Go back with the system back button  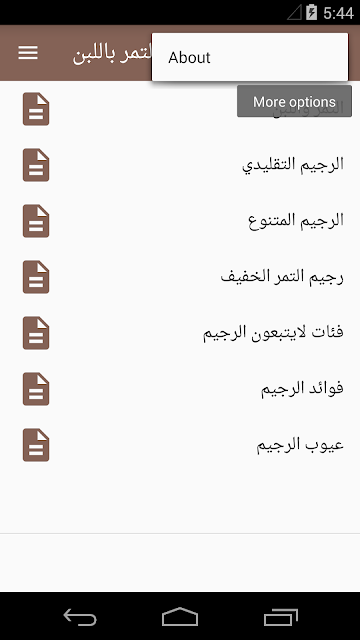click(x=80, y=616)
